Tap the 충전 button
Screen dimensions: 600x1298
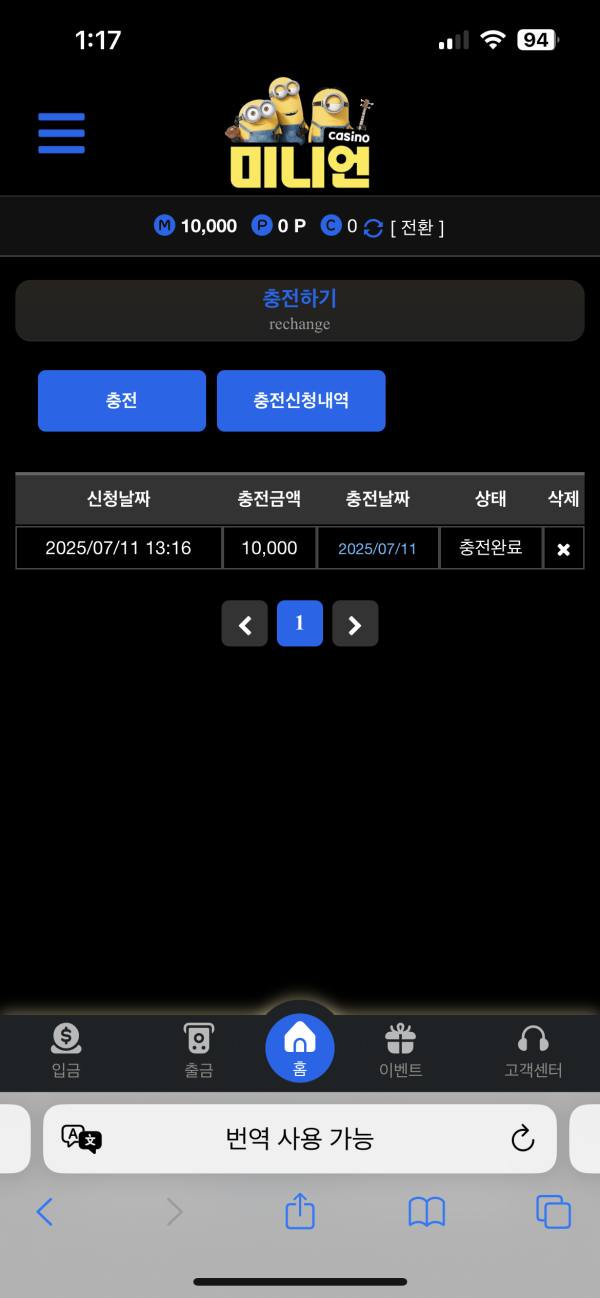pos(122,401)
